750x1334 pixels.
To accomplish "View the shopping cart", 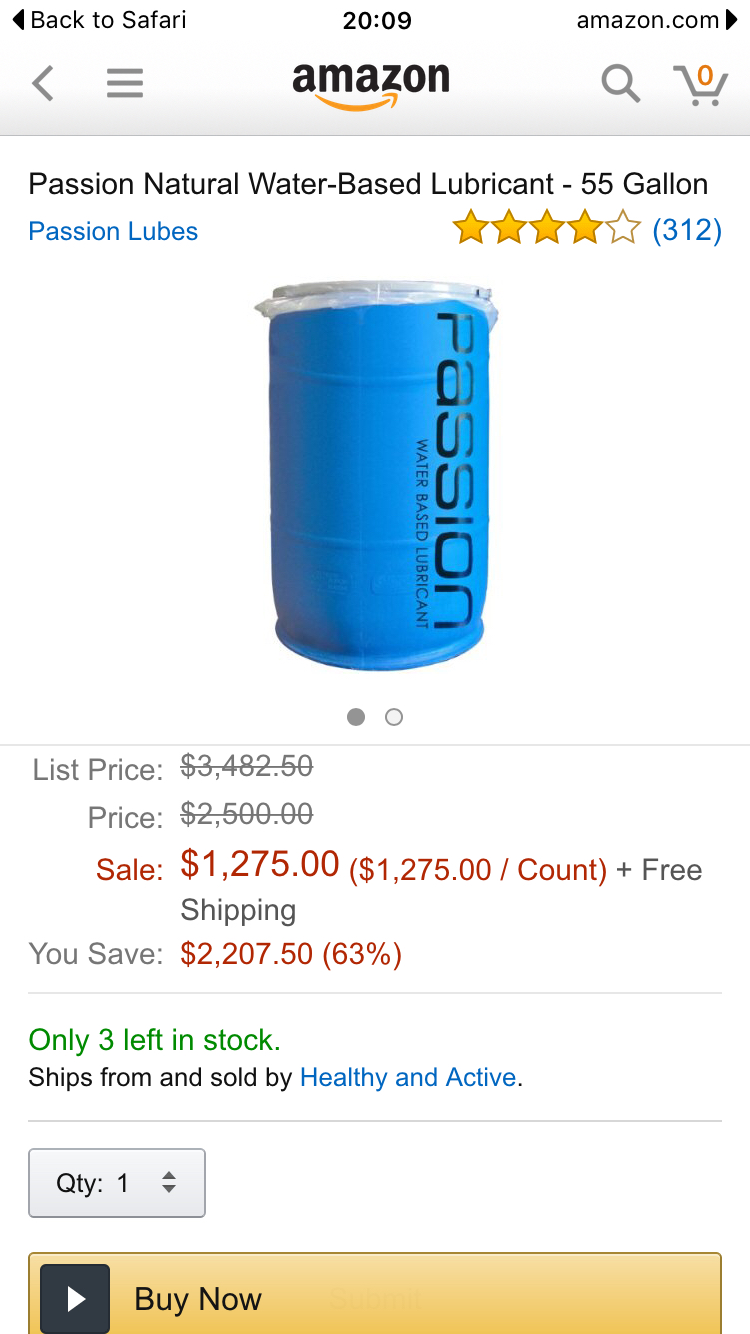I will click(700, 84).
